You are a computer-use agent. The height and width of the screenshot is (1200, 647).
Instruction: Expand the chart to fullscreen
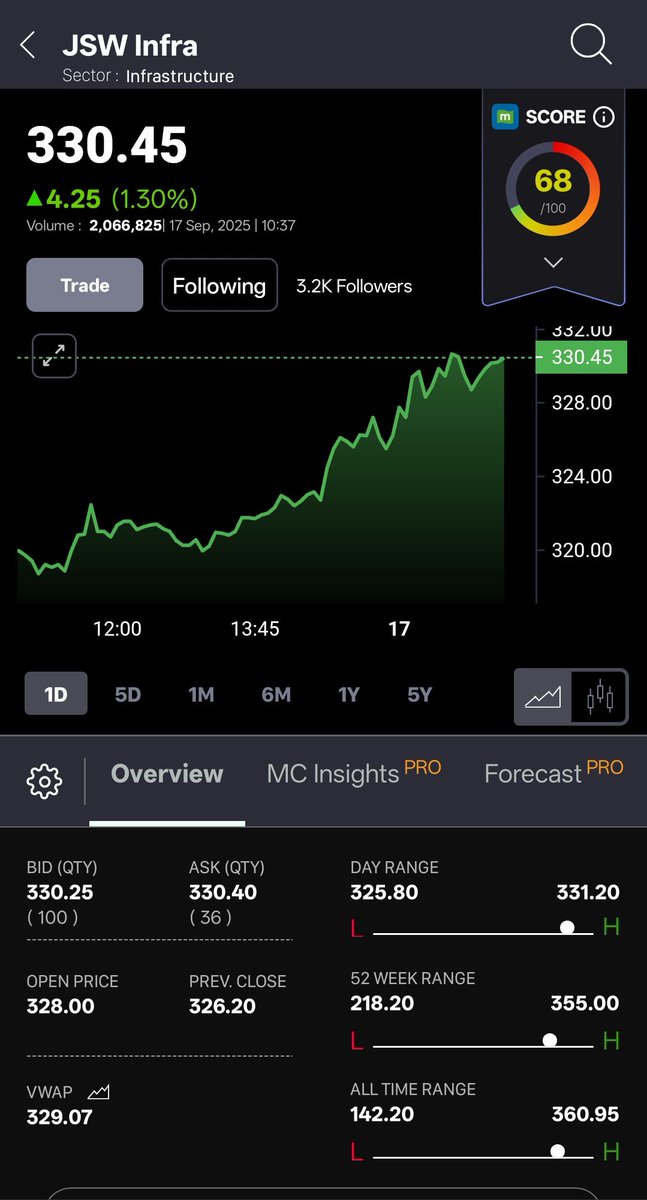point(54,354)
